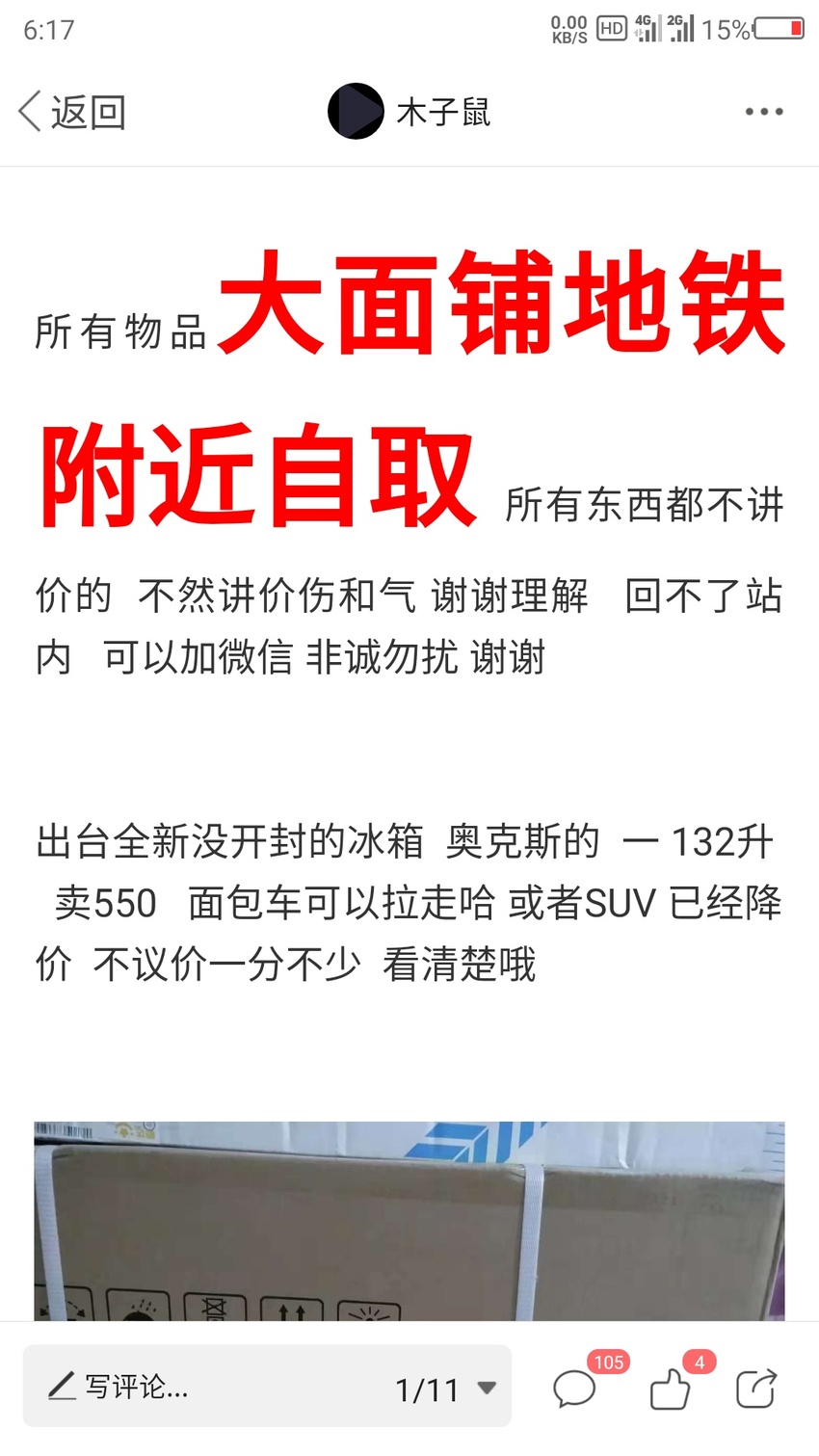This screenshot has width=819, height=1456.
Task: View the 105 comments
Action: pos(575,1389)
